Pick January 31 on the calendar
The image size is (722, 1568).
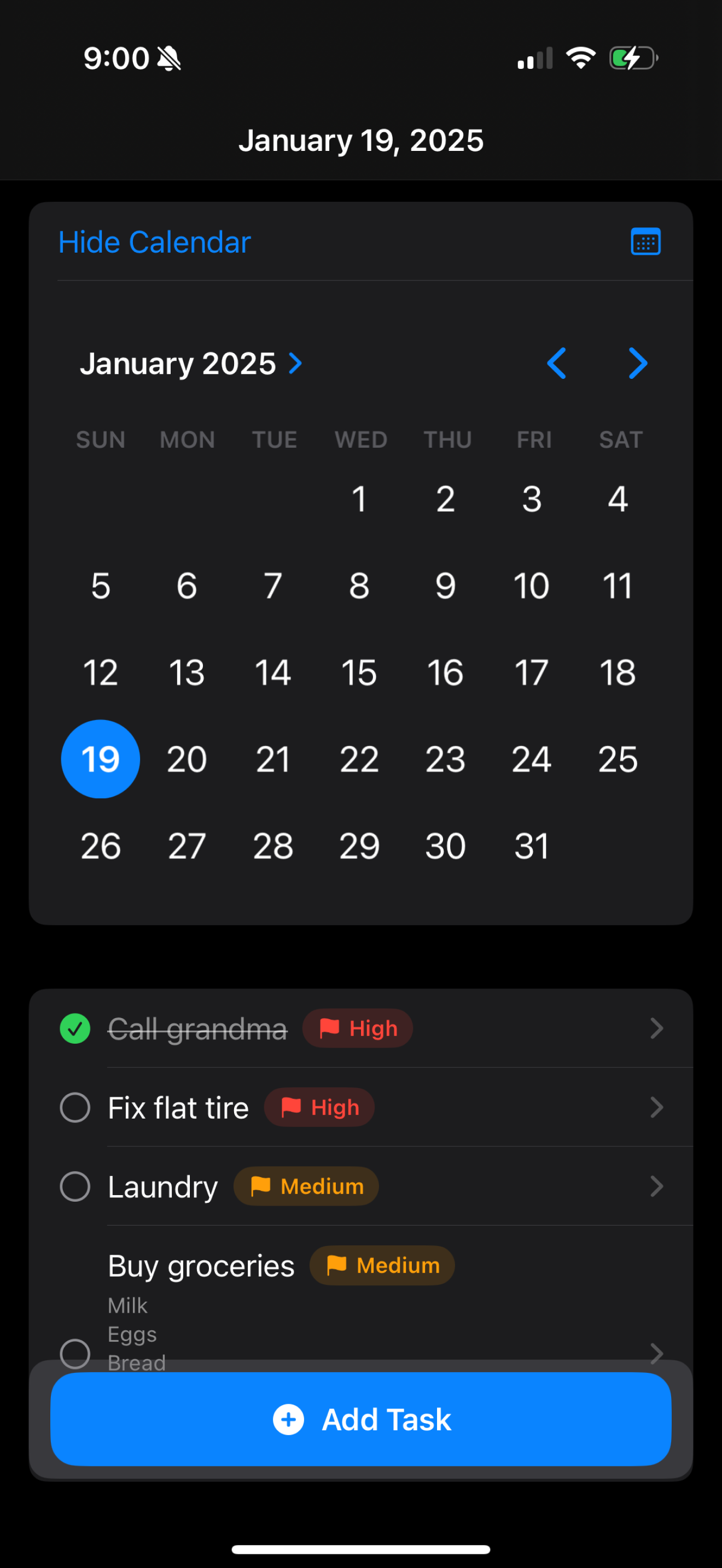coord(532,845)
